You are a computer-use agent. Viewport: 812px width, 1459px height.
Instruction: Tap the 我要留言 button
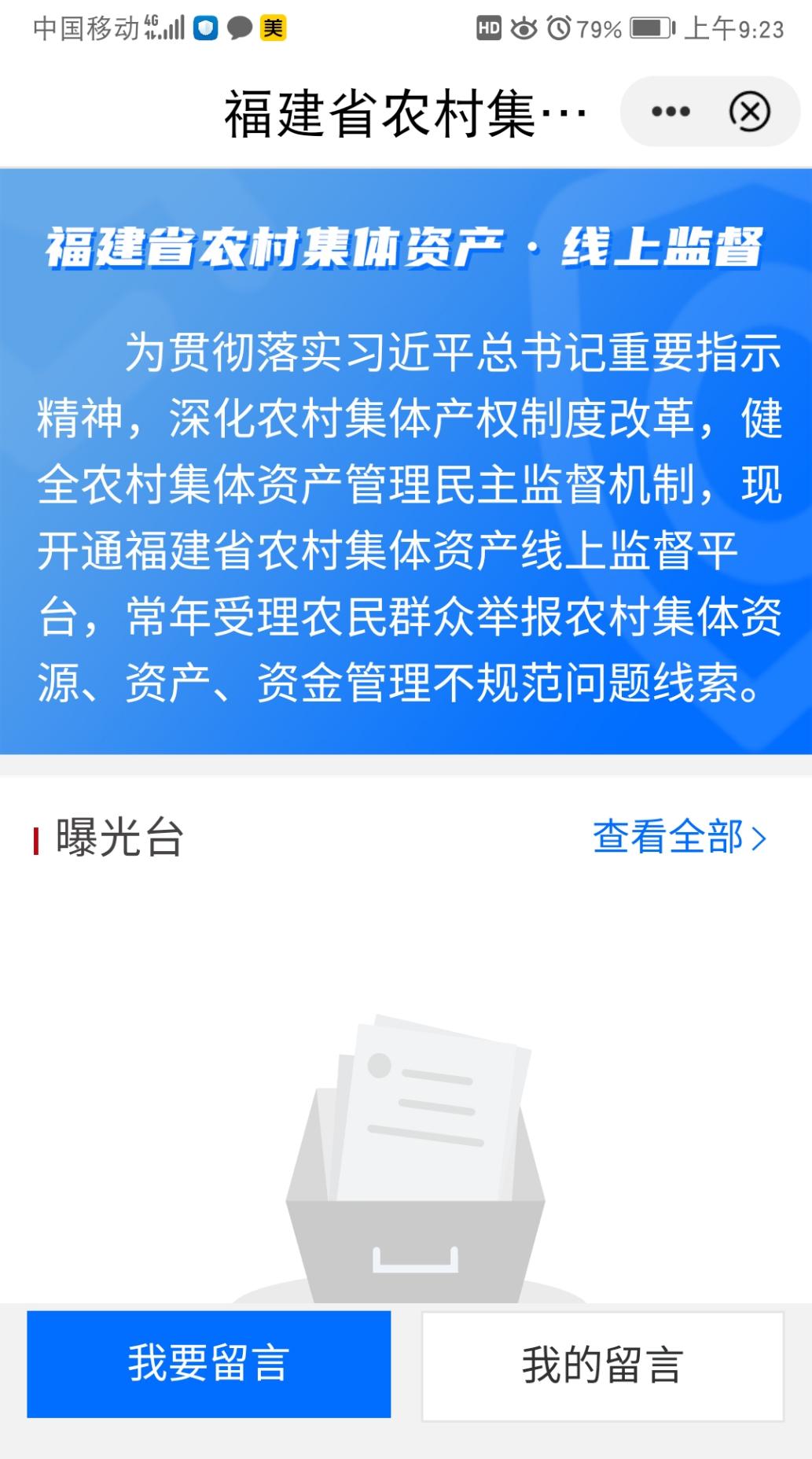tap(209, 1364)
